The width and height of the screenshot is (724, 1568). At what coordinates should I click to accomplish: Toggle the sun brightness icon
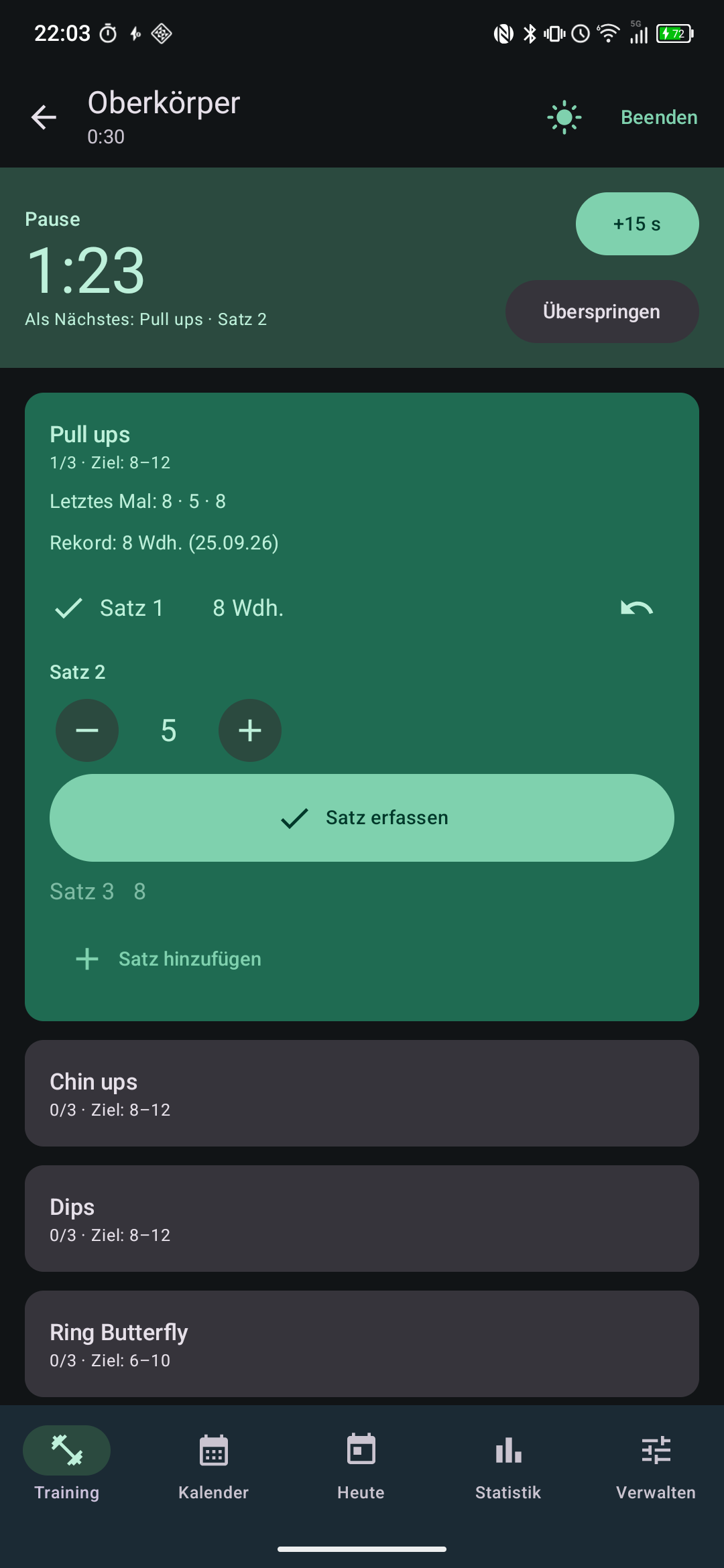[x=564, y=117]
